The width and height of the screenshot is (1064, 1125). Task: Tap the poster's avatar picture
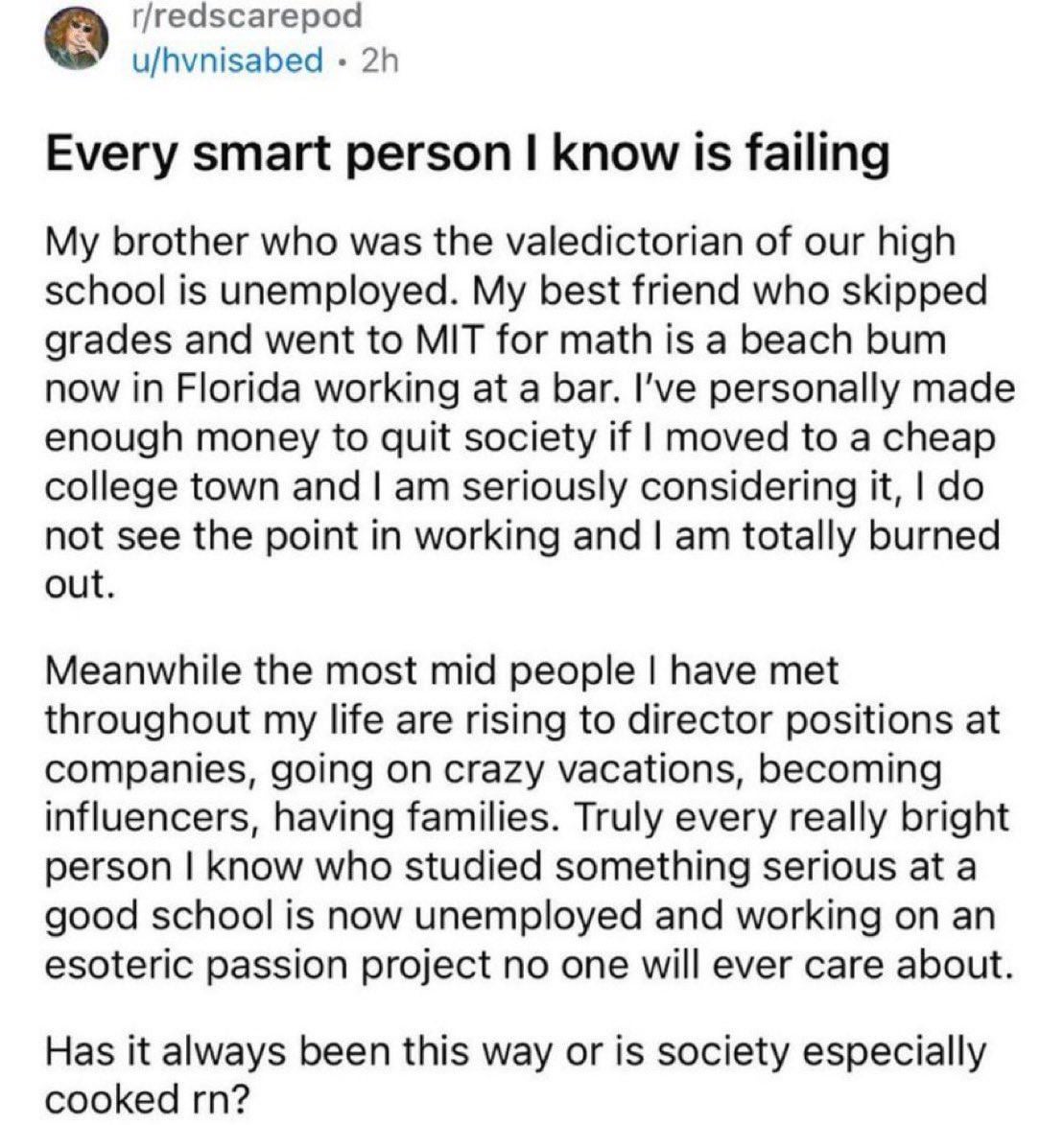74,39
